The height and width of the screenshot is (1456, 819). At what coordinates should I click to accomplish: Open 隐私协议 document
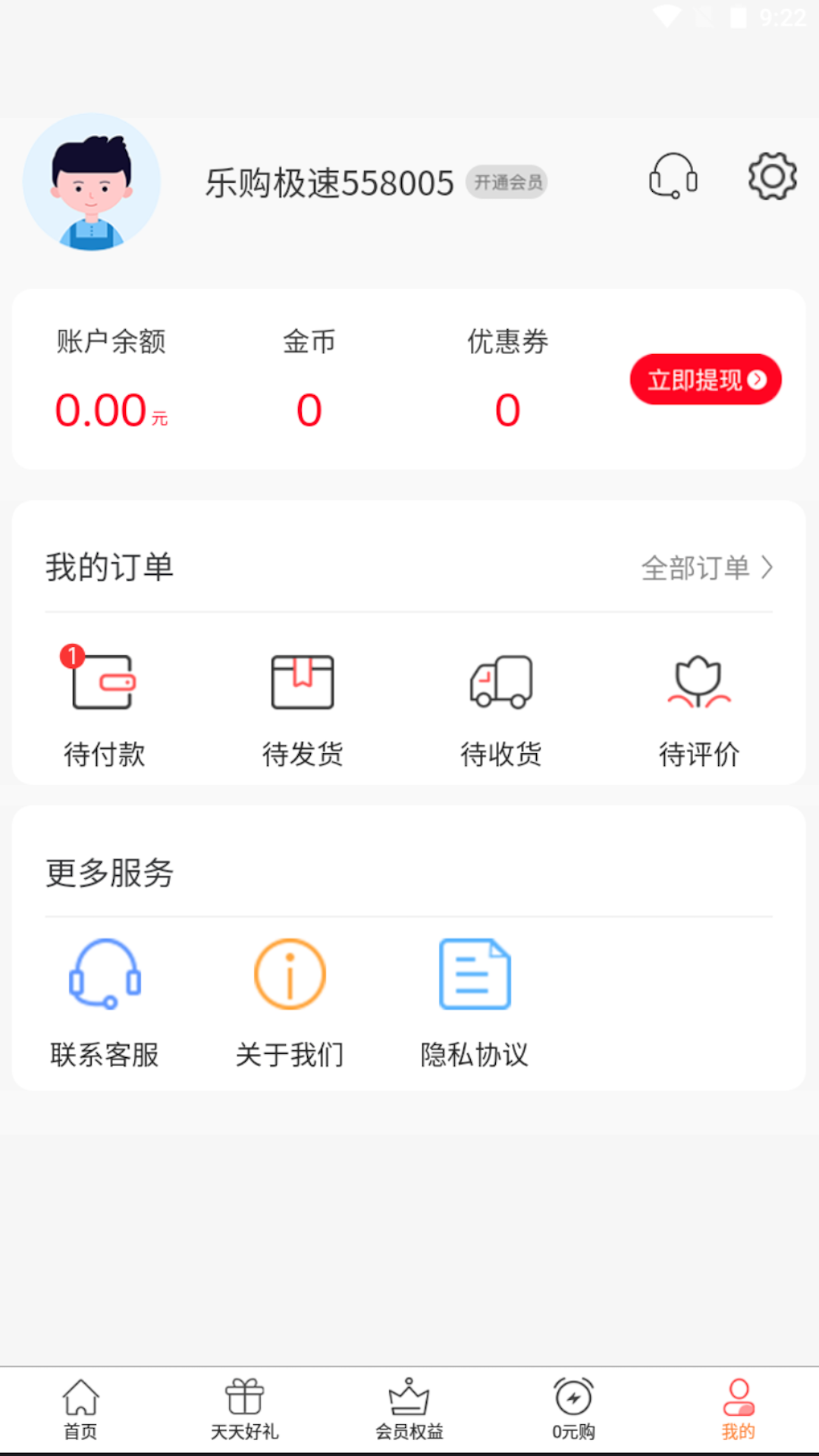475,1003
